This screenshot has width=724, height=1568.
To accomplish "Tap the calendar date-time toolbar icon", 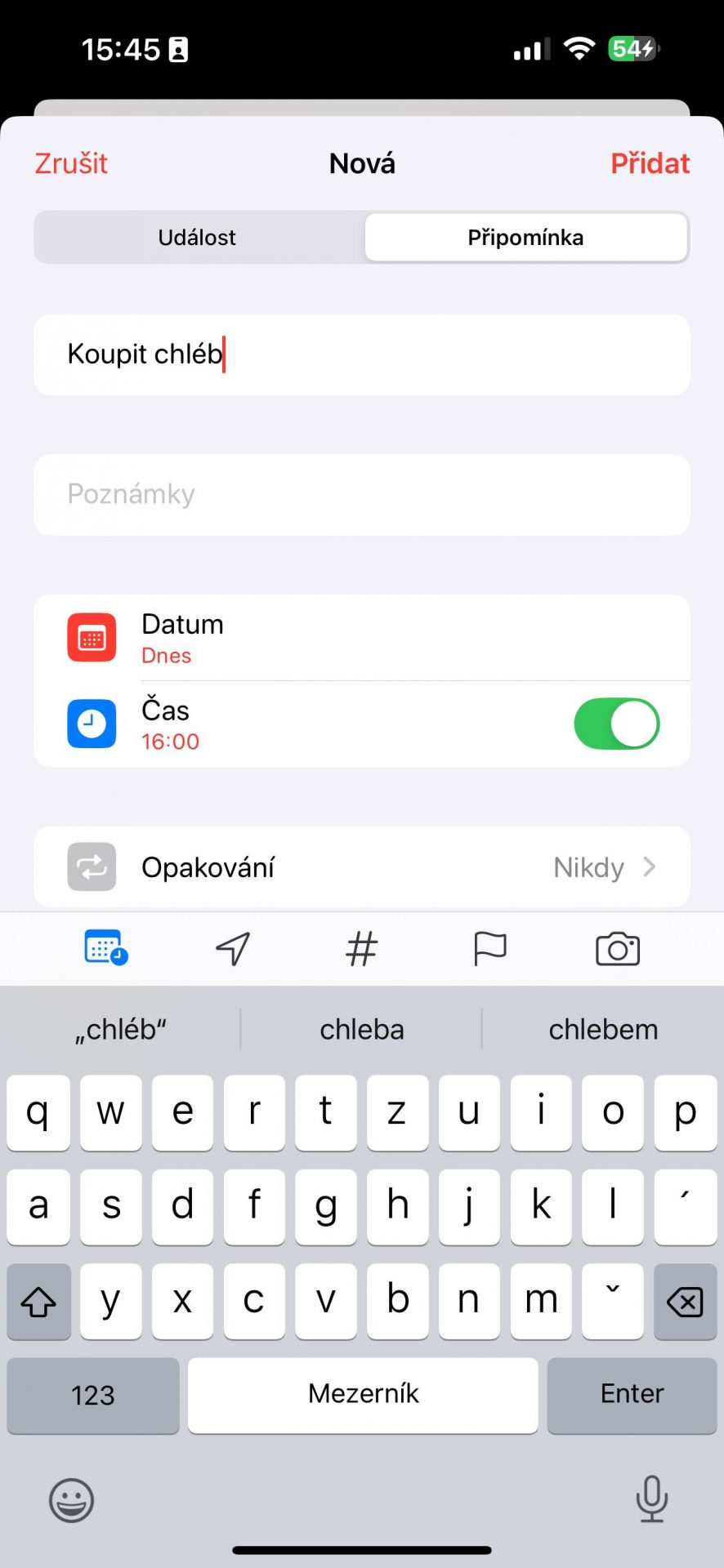I will click(x=105, y=948).
